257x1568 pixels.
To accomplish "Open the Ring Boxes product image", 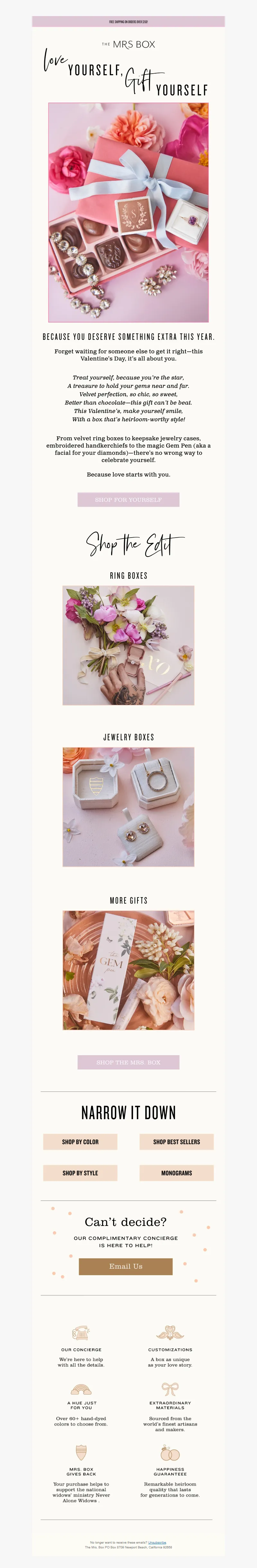I will (x=128, y=645).
